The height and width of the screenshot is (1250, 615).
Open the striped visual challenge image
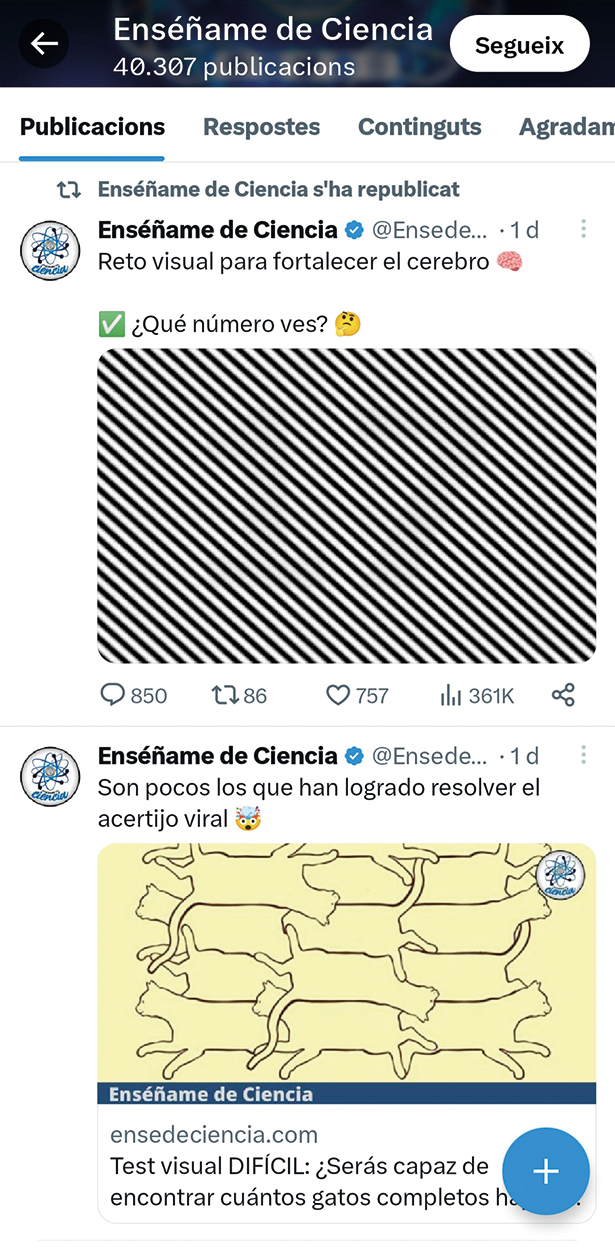click(x=346, y=505)
